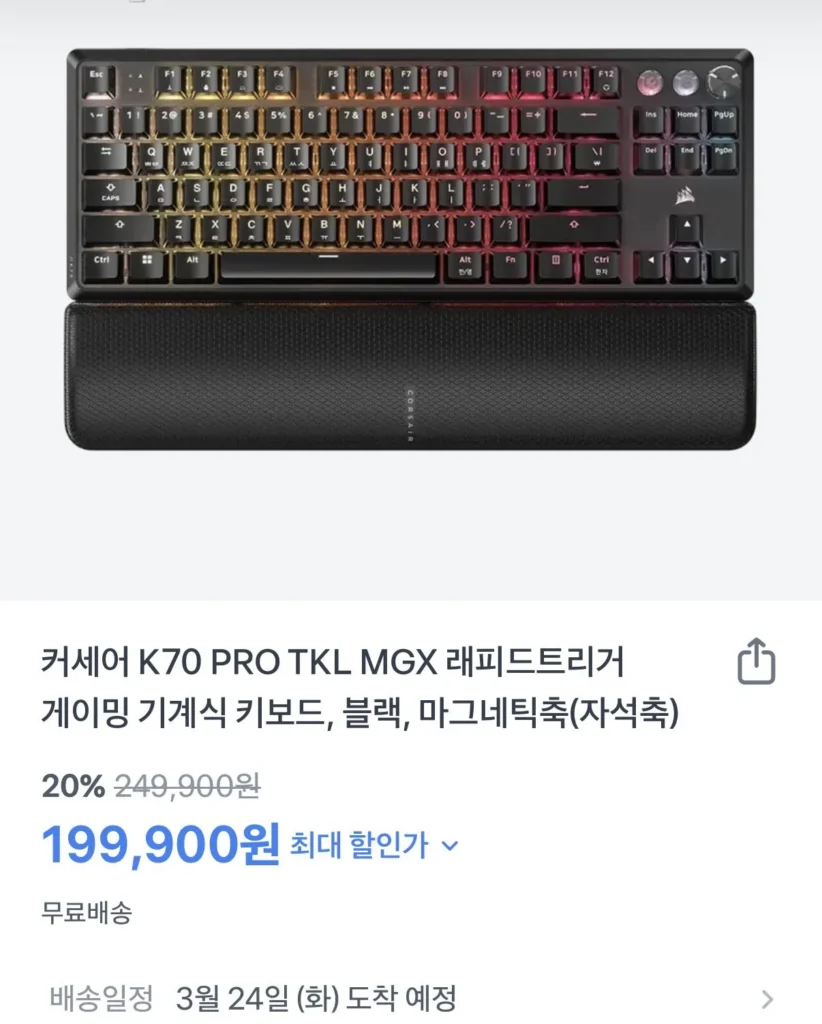Select the PgUp key on the keyboard
This screenshot has height=1024, width=822.
[x=724, y=116]
